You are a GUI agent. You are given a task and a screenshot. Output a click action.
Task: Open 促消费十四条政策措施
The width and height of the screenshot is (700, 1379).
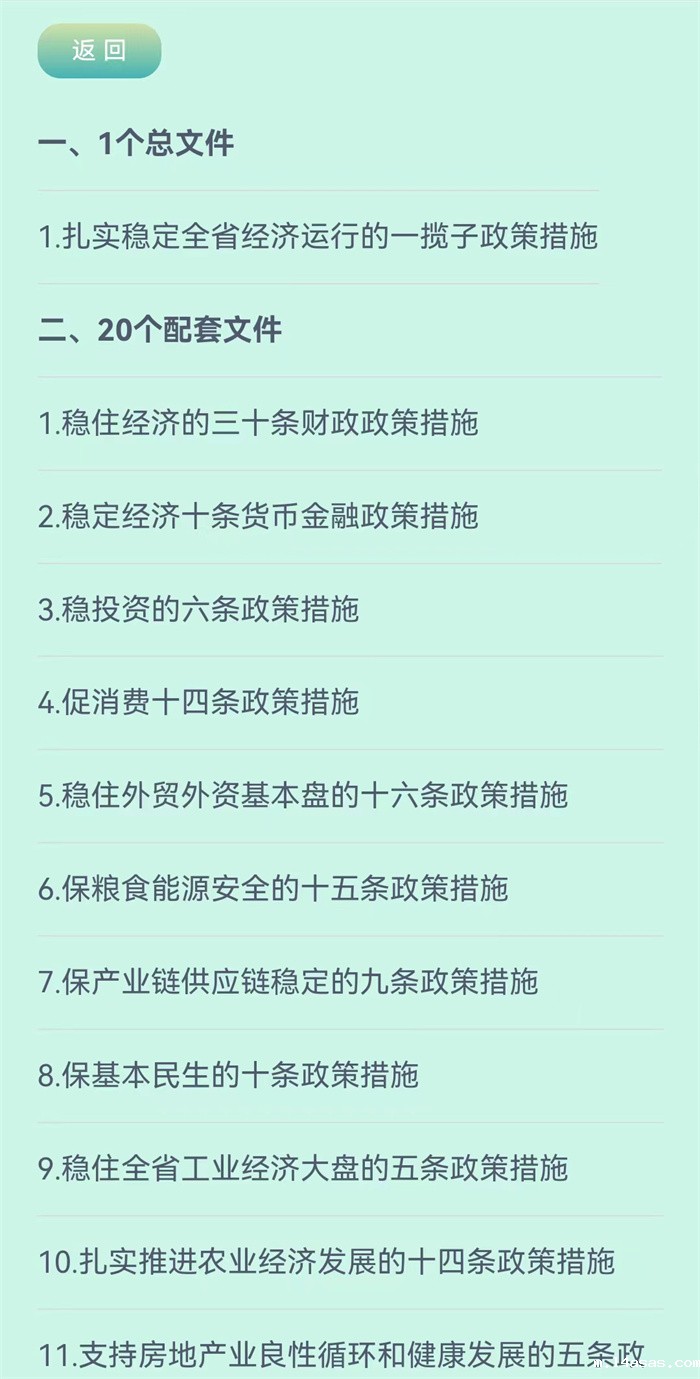click(199, 702)
